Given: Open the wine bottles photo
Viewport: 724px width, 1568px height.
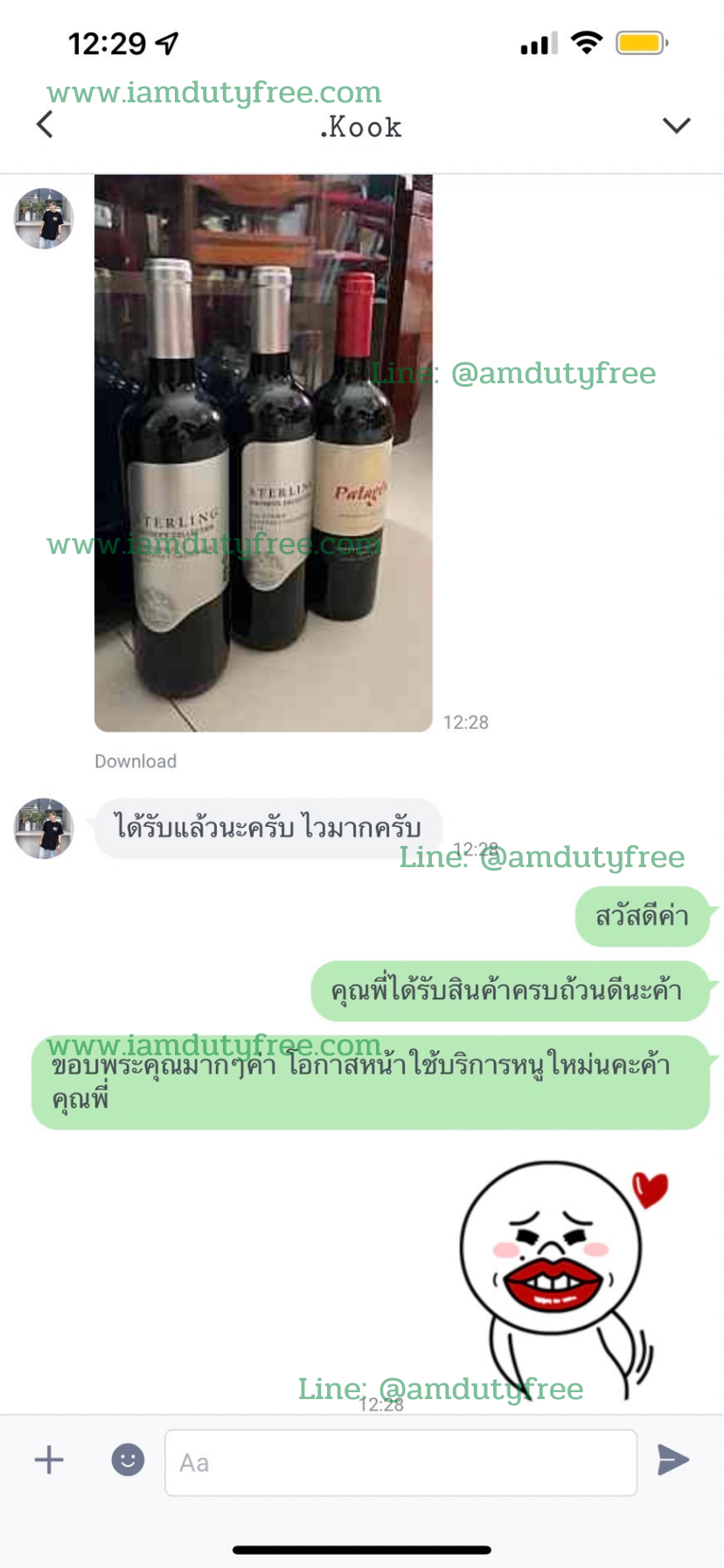Looking at the screenshot, I should (263, 452).
